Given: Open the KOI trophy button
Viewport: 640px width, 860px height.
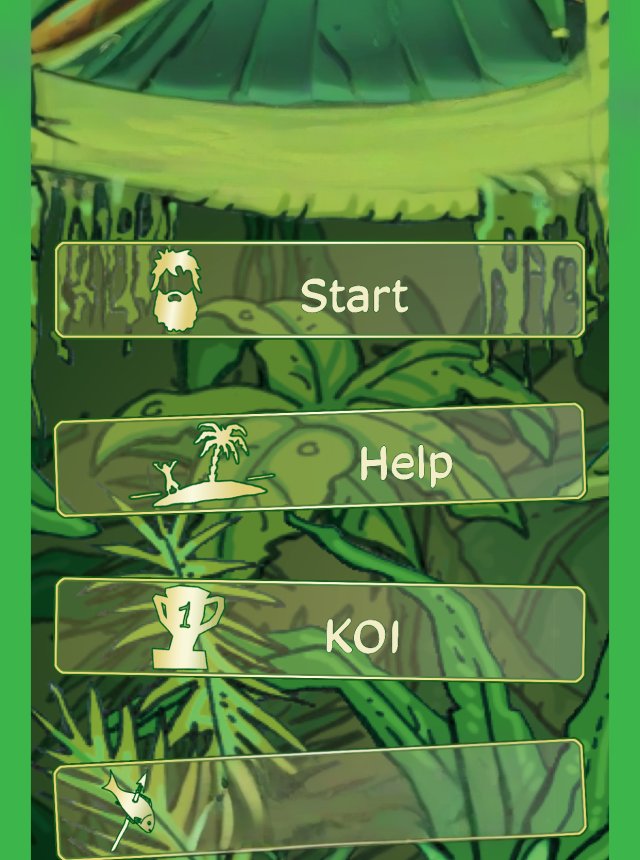Looking at the screenshot, I should (320, 632).
